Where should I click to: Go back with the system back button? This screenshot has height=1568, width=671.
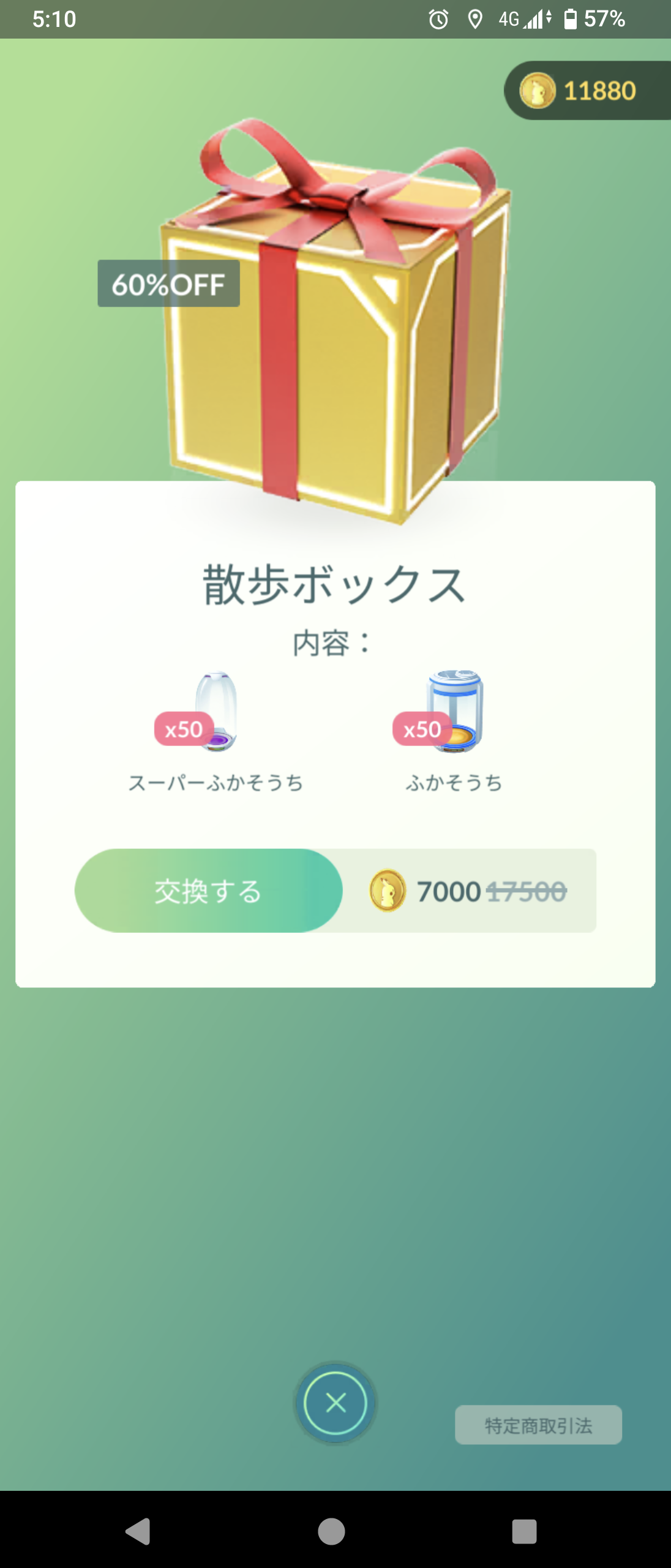(138, 1531)
